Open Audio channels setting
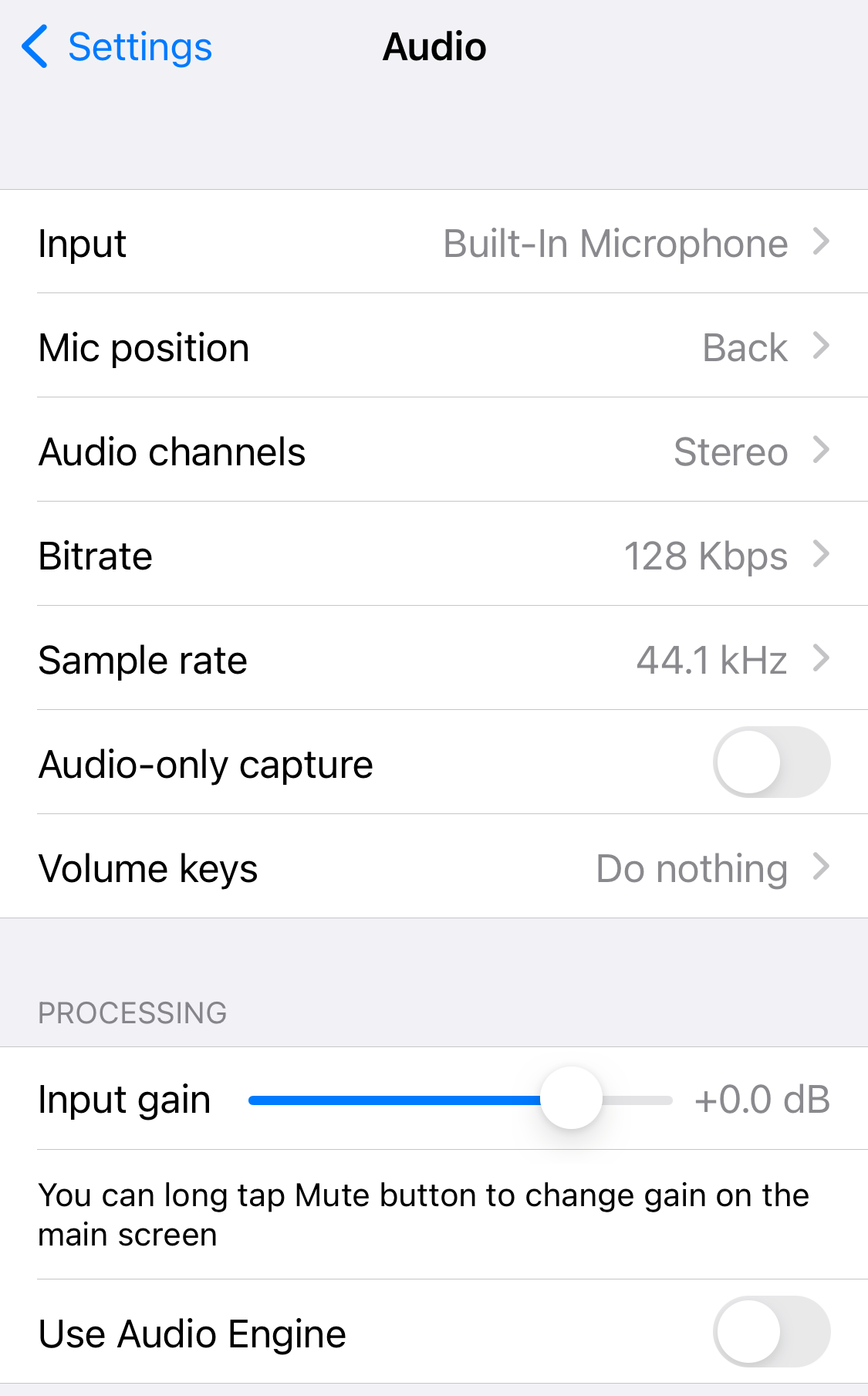This screenshot has height=1396, width=868. 434,451
